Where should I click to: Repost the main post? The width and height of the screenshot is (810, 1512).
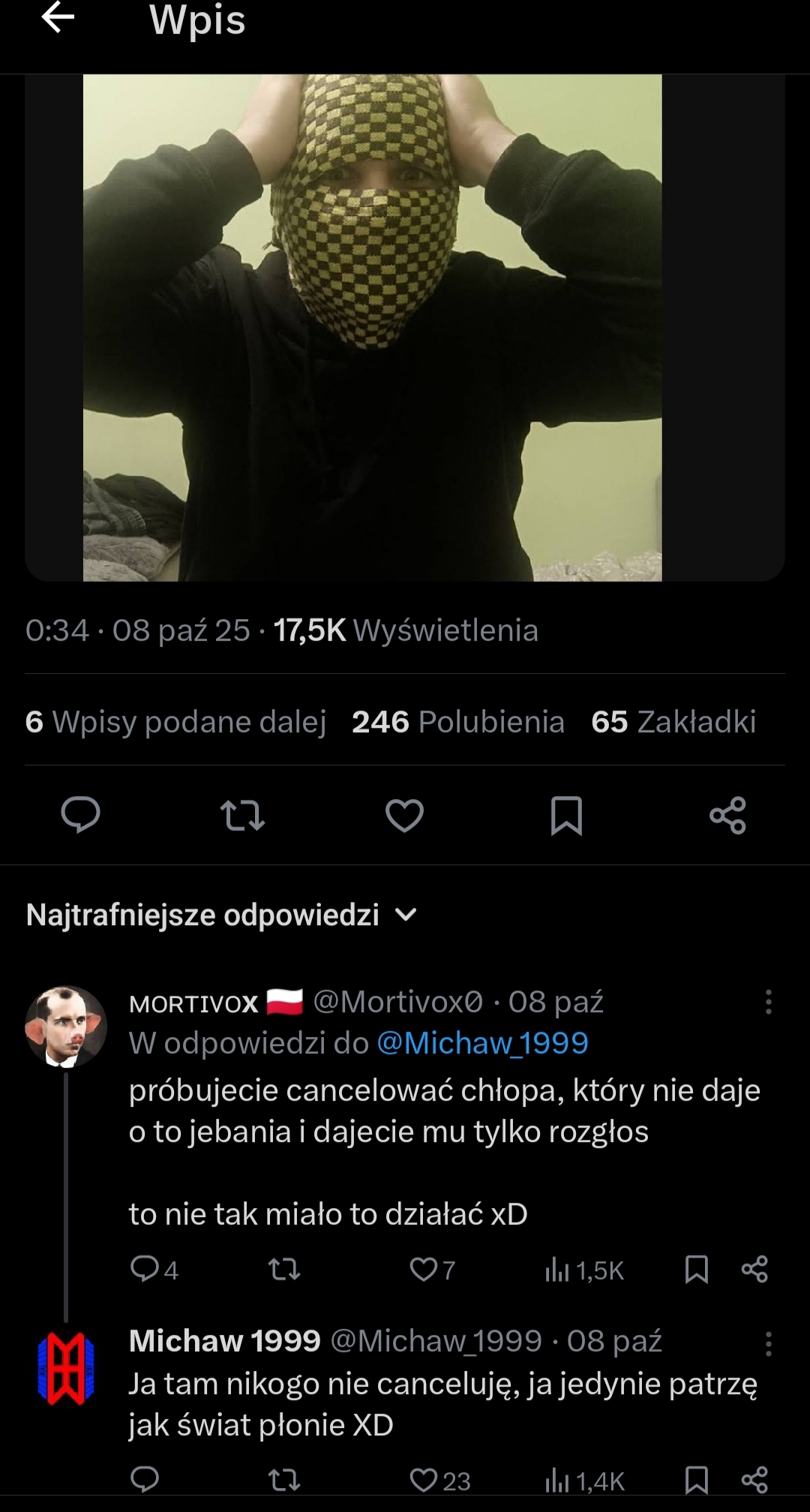coord(242,816)
